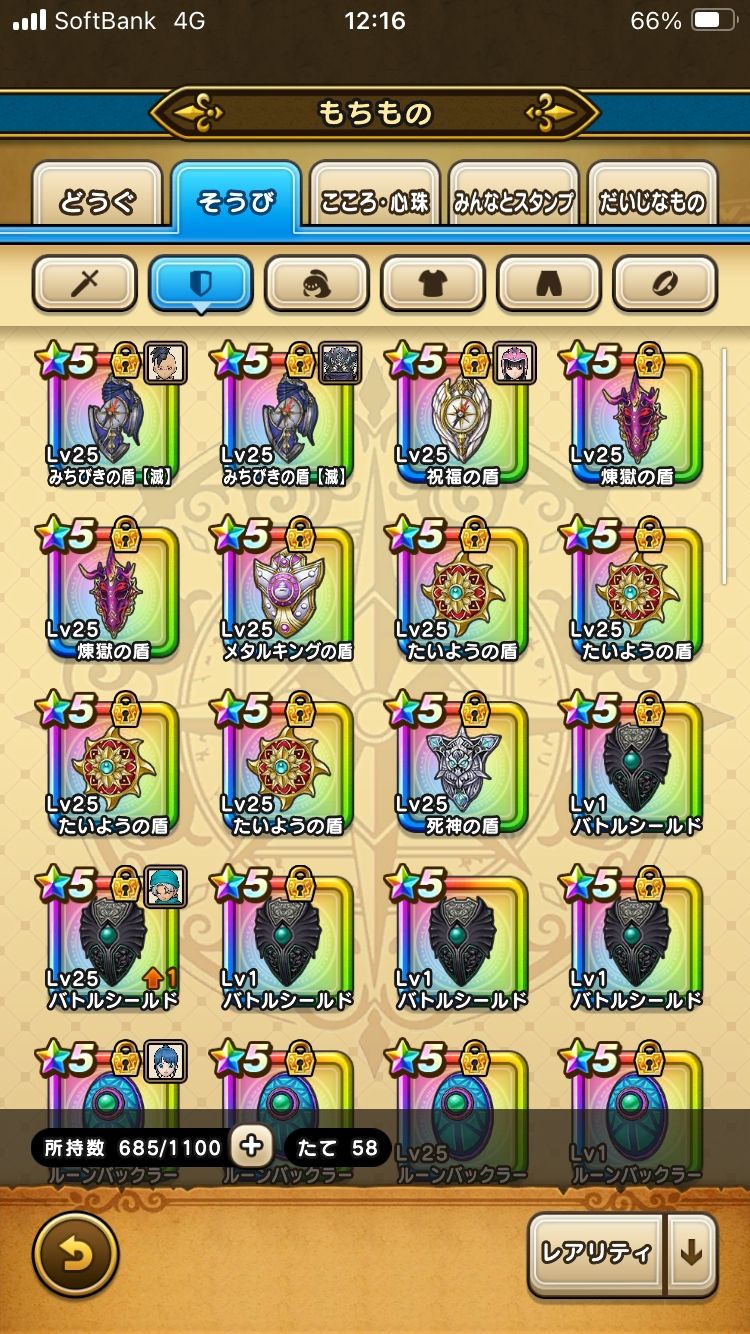Open the こころ・心珠 tab
Image resolution: width=750 pixels, height=1334 pixels.
375,200
